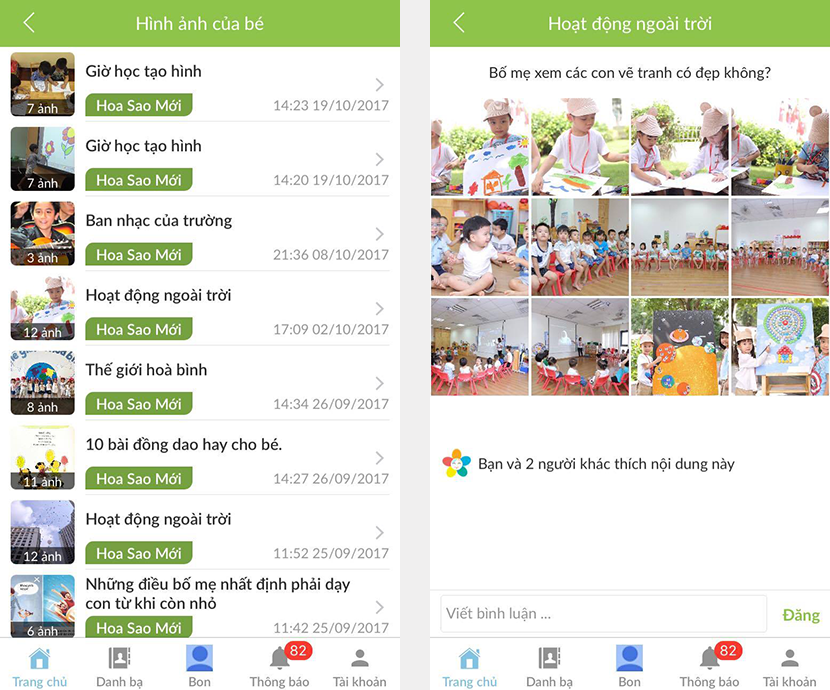View the last photo of the rainbow target painting
830x690 pixels.
(x=780, y=347)
